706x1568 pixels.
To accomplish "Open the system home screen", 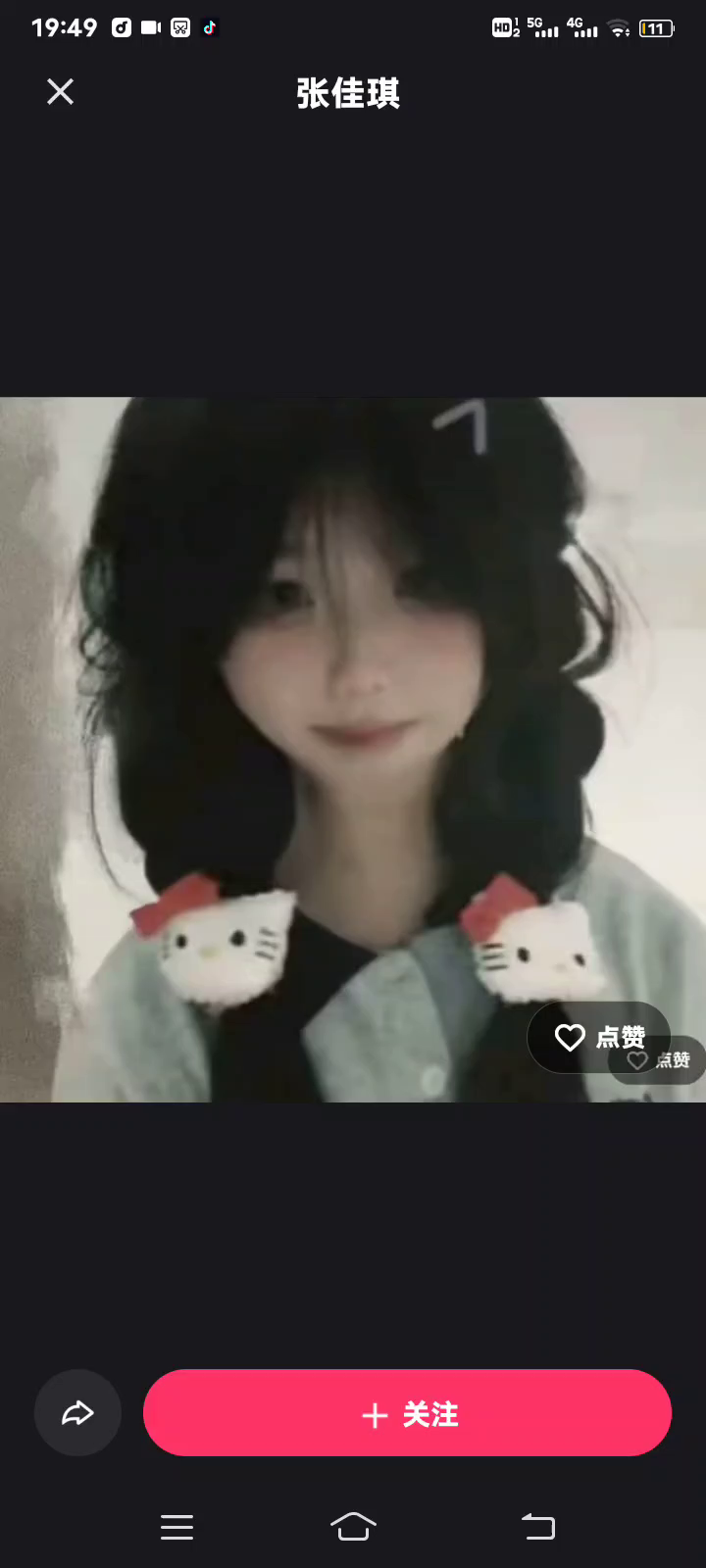I will coord(353,1526).
